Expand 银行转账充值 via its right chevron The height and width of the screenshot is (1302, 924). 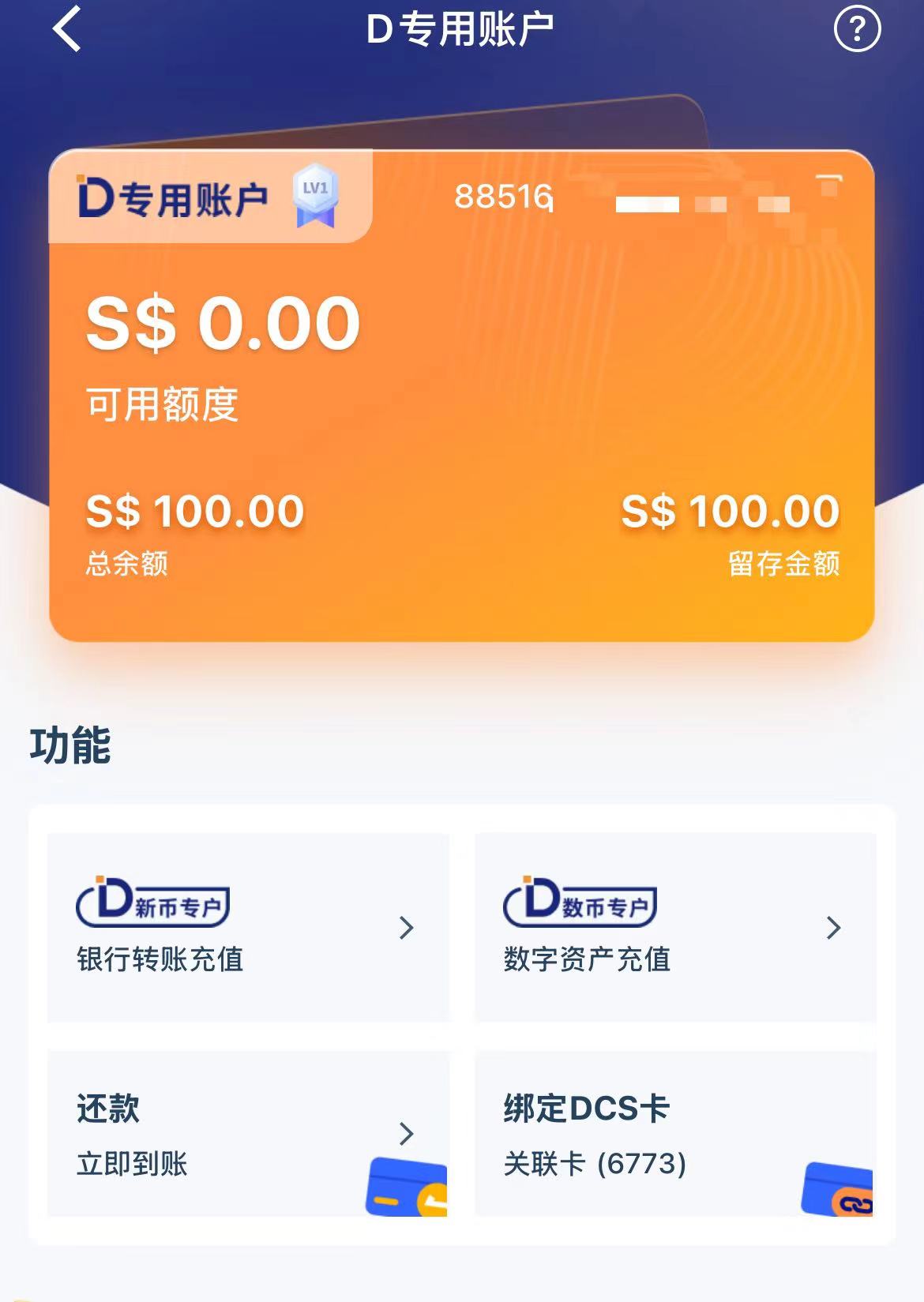tap(406, 929)
